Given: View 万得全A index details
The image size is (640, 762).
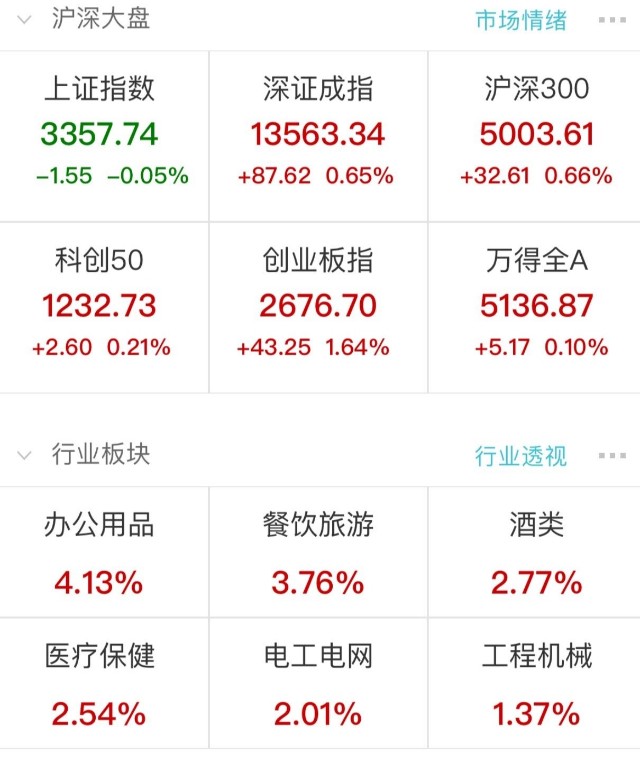Looking at the screenshot, I should pyautogui.click(x=535, y=308).
